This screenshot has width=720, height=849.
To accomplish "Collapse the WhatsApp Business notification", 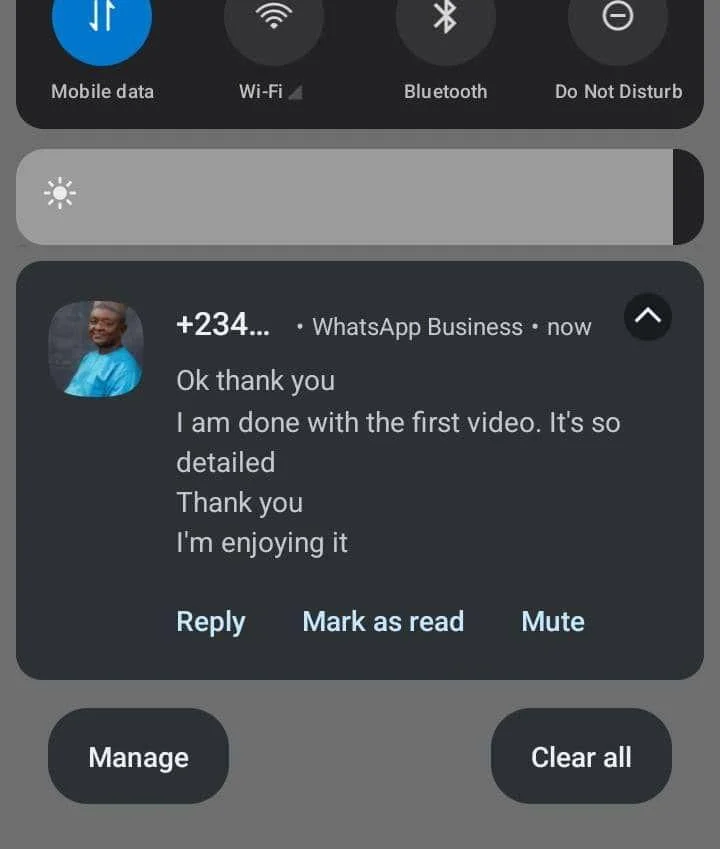I will click(x=647, y=317).
